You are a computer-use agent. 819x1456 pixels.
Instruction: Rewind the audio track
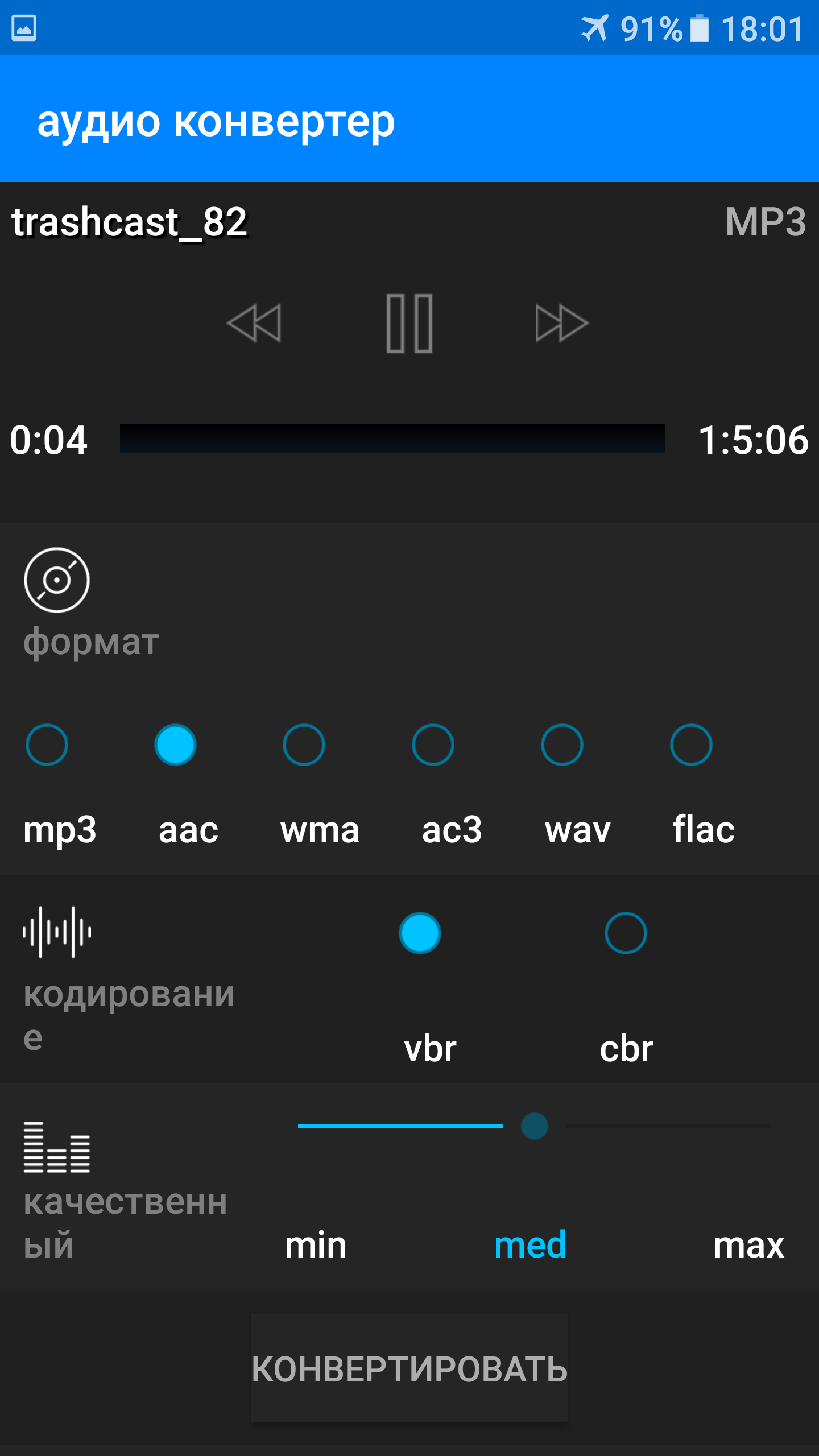(x=254, y=324)
